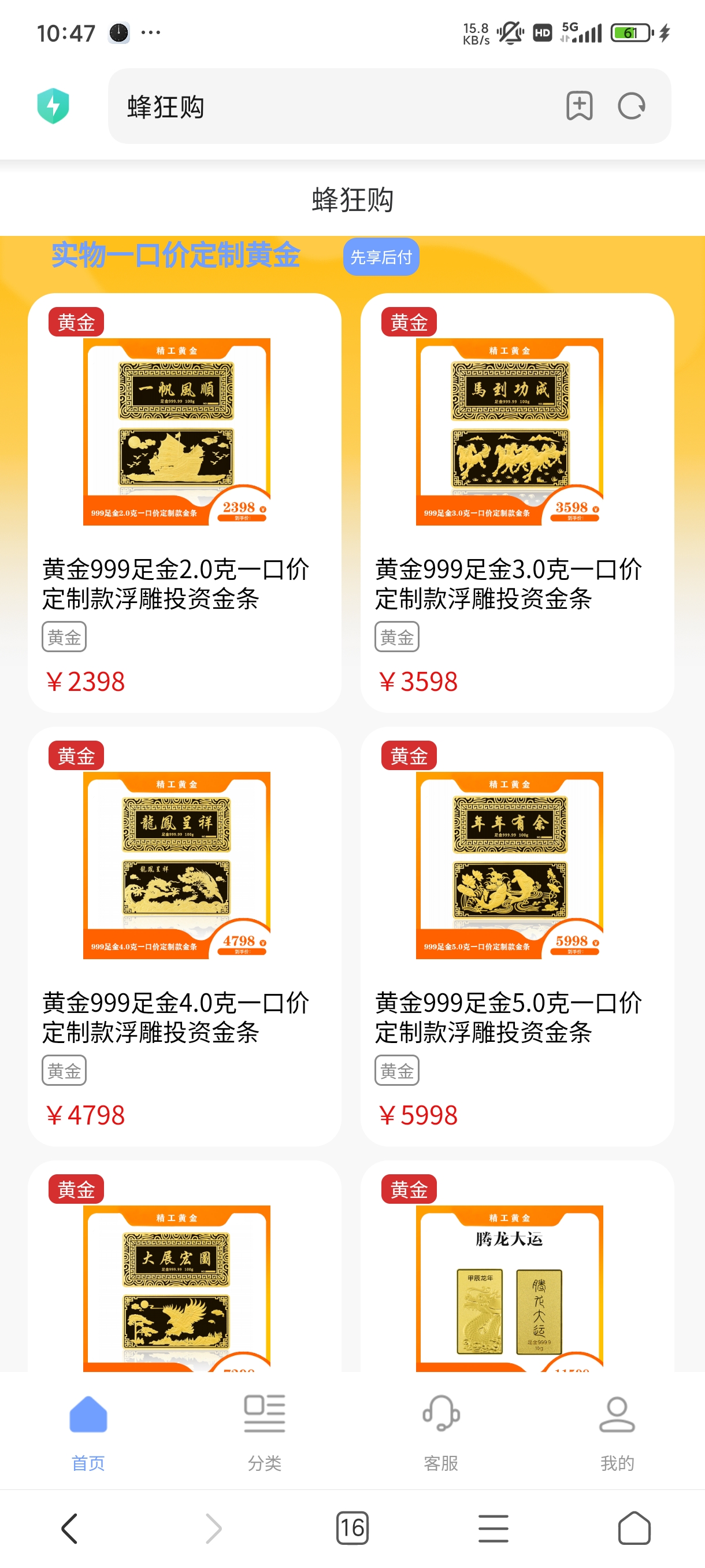This screenshot has height=1568, width=705.
Task: View the 4.0克 gold bar priced ¥4798
Action: (184, 936)
